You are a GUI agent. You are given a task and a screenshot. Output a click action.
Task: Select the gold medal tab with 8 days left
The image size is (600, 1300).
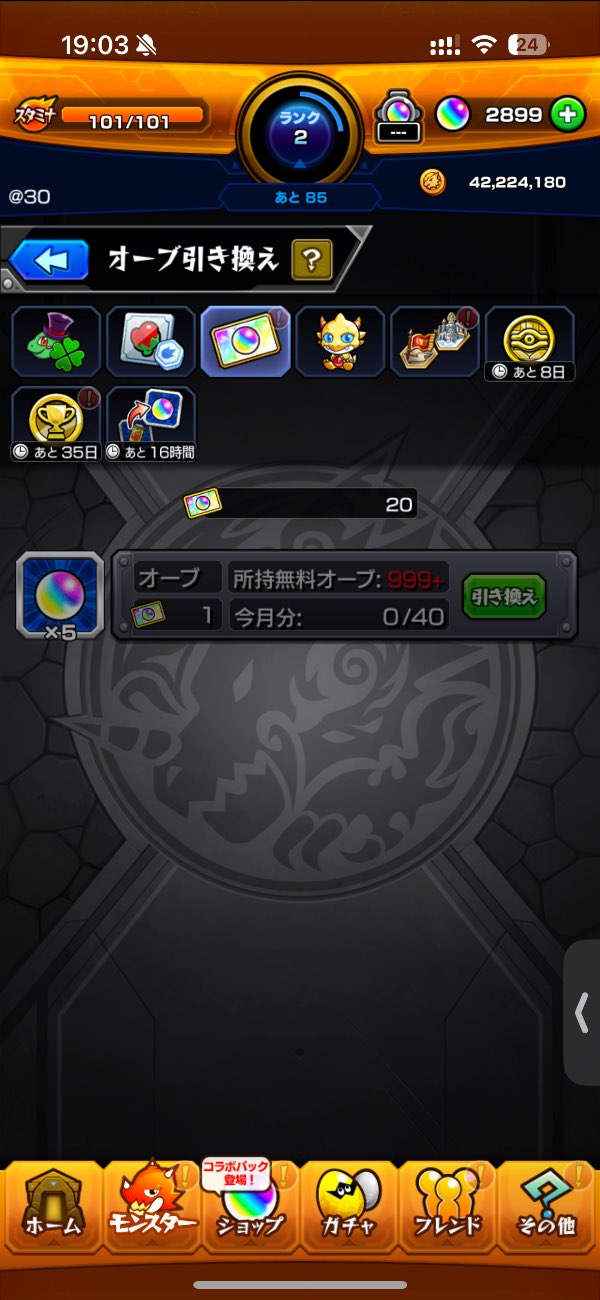click(530, 341)
